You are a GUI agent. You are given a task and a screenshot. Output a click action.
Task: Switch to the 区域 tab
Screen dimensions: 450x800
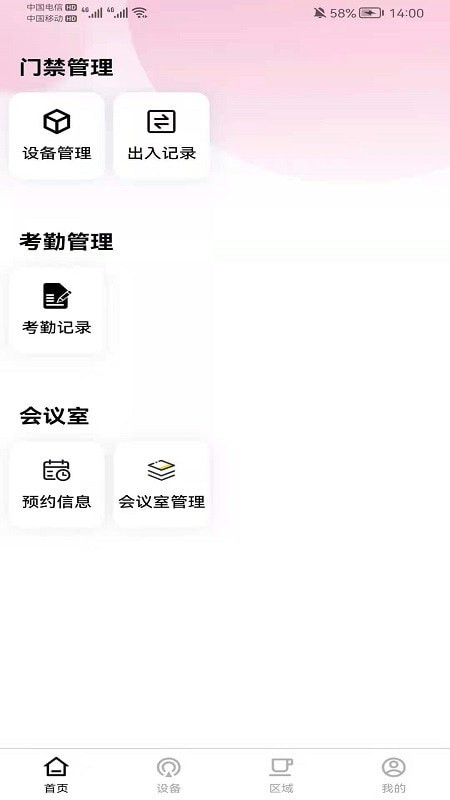(281, 775)
